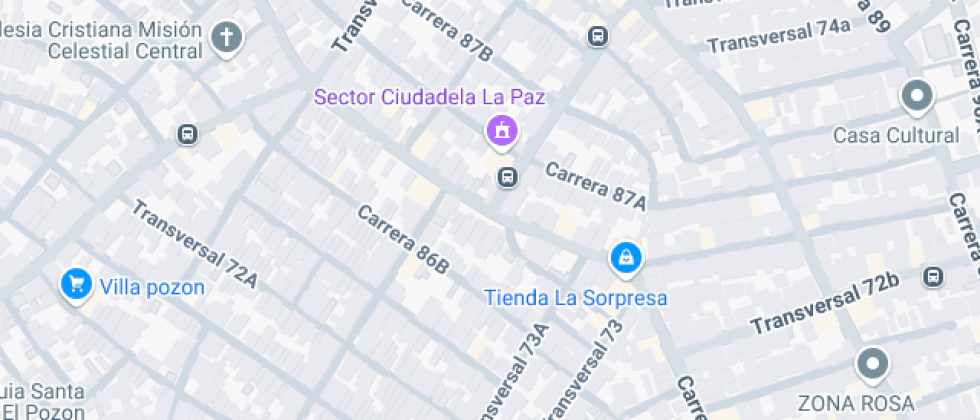Tap the bus stop on Carrera 87B
This screenshot has width=980, height=420.
pyautogui.click(x=597, y=37)
